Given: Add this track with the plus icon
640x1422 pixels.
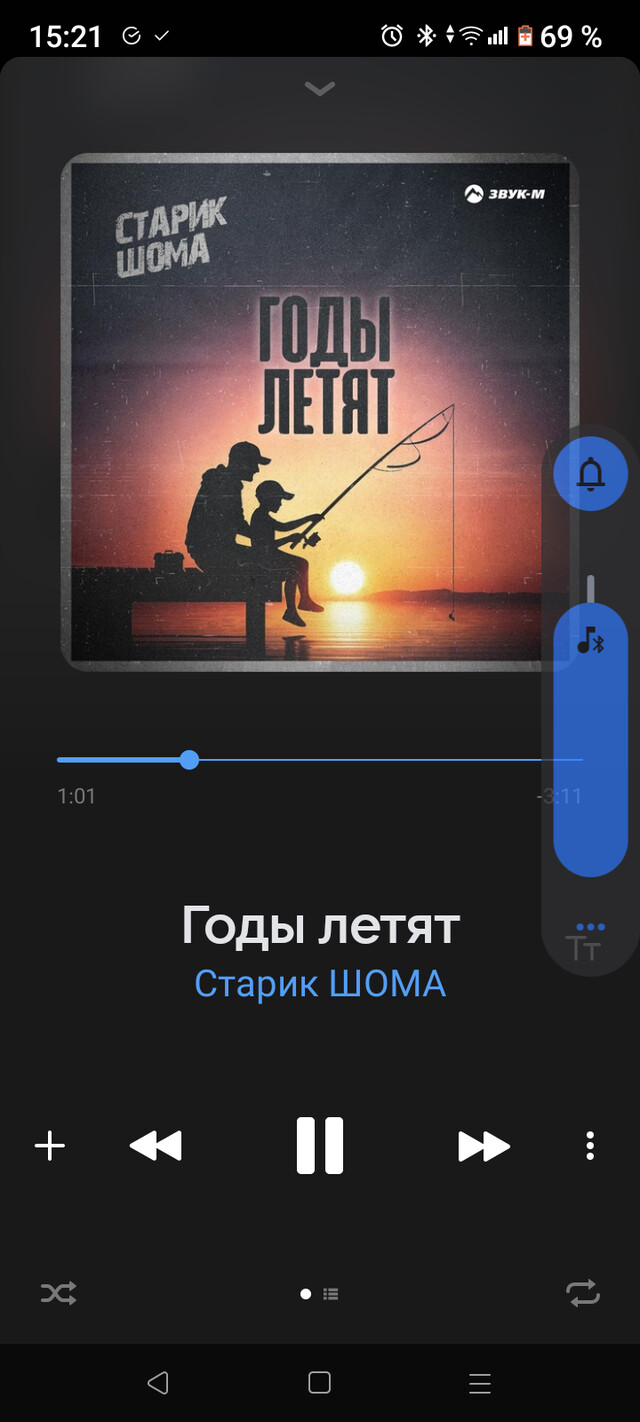Looking at the screenshot, I should 49,1146.
